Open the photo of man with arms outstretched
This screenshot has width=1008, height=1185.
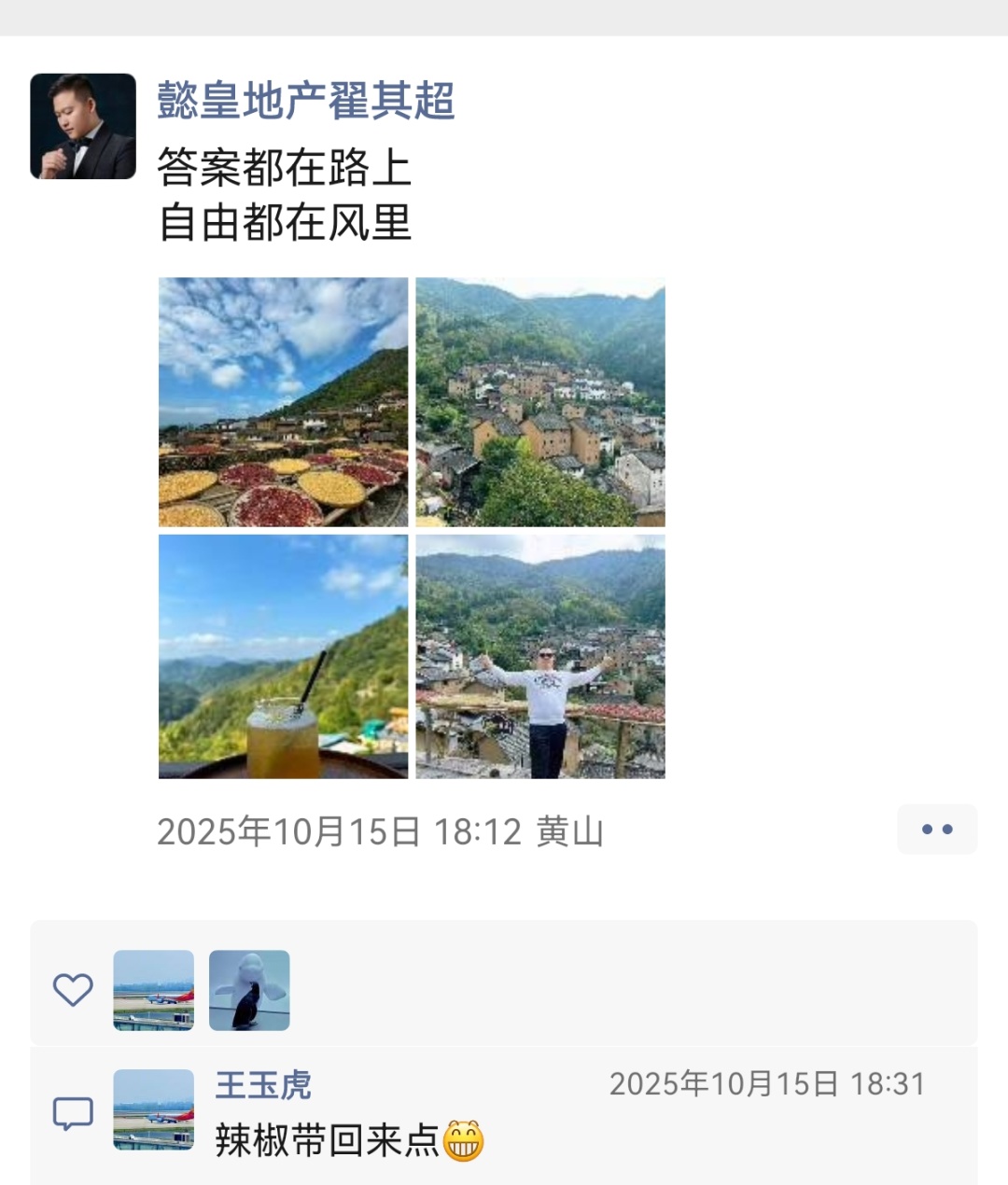540,657
